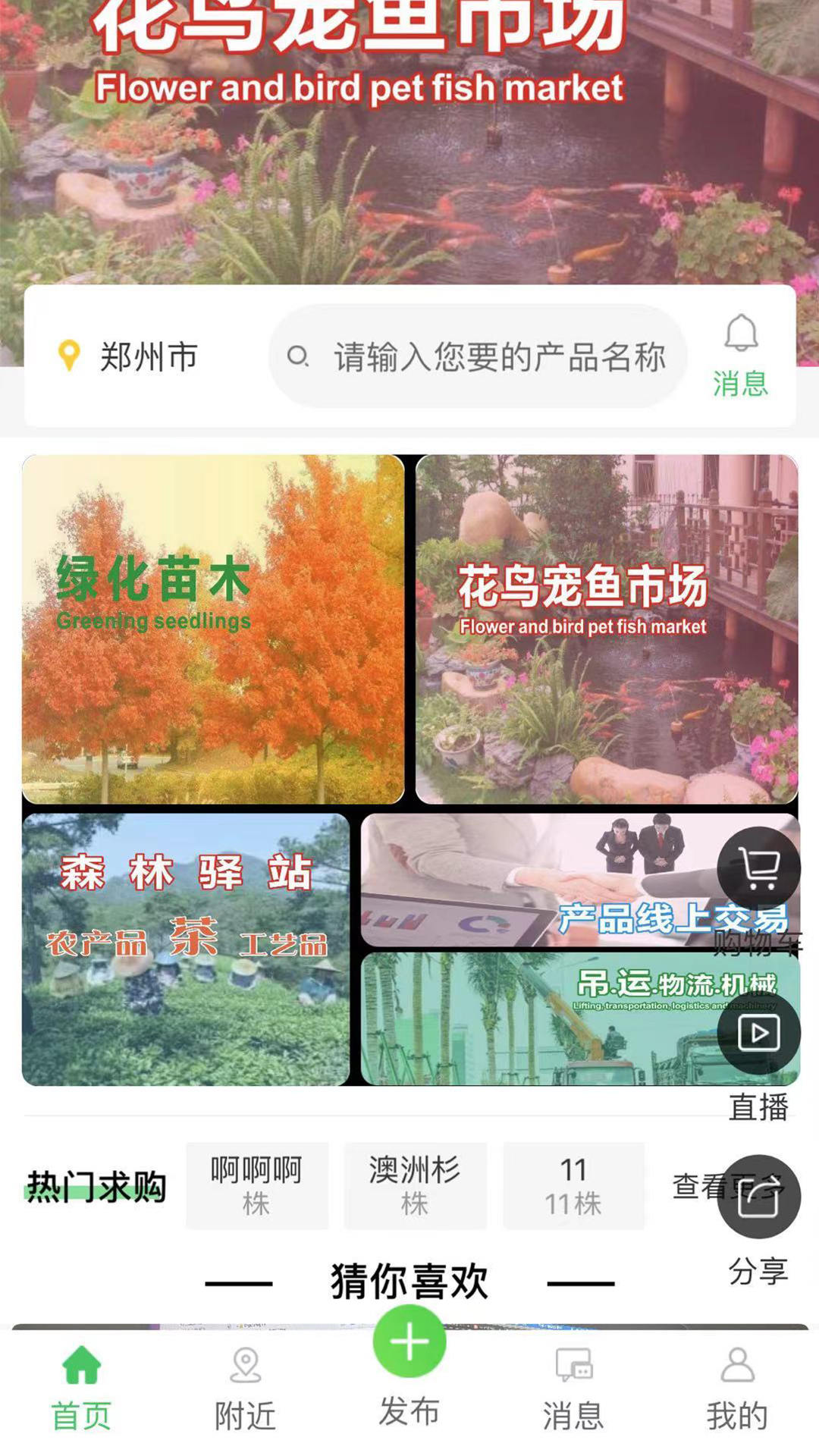Select the yellow location pin icon

click(x=68, y=355)
